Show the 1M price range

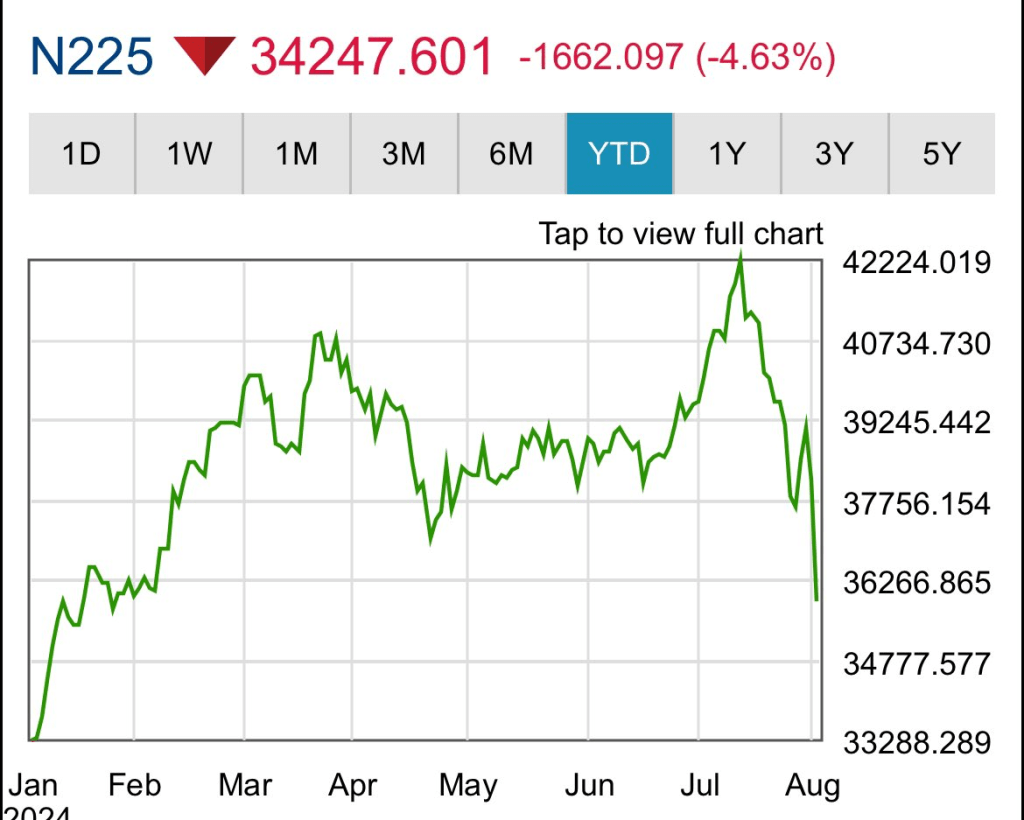tap(297, 154)
